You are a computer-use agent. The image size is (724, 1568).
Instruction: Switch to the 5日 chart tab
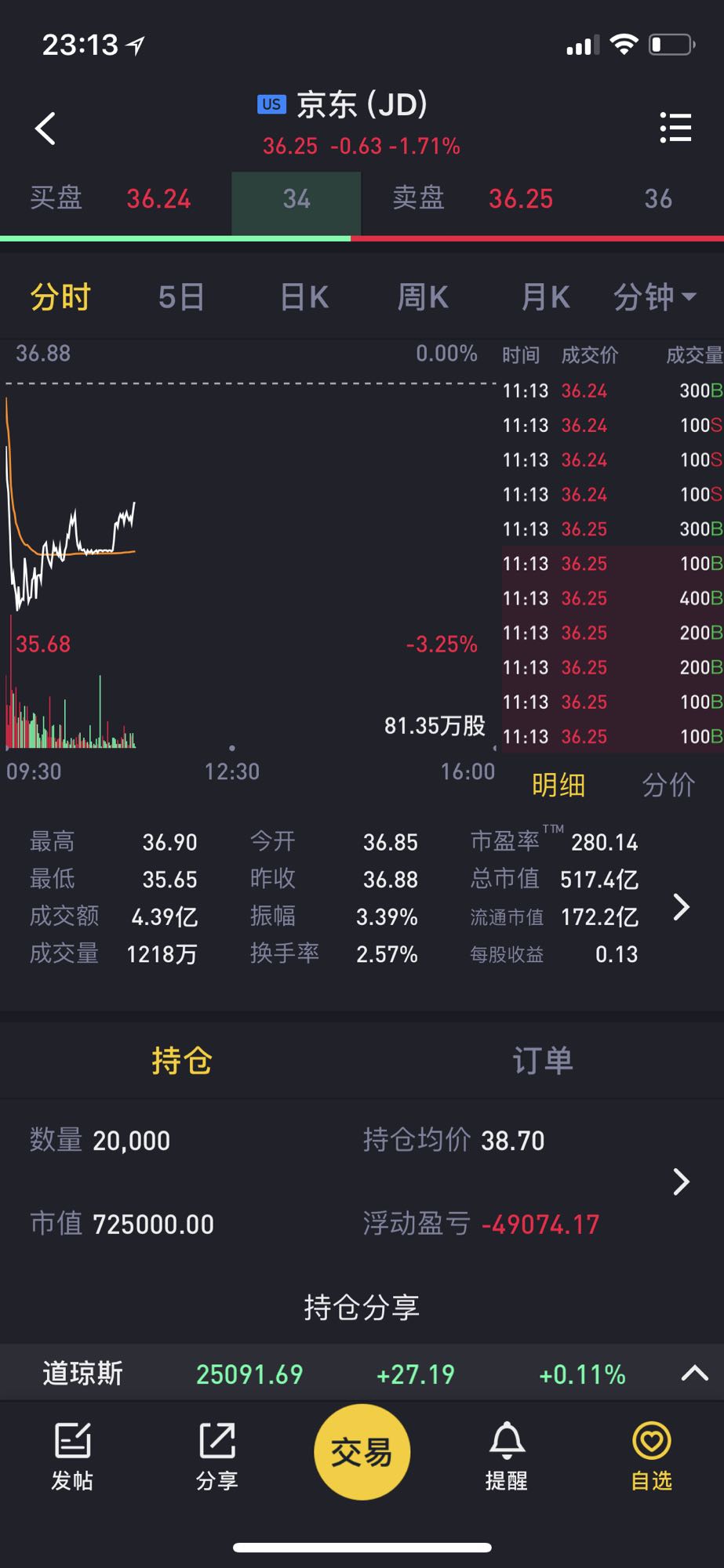coord(181,297)
